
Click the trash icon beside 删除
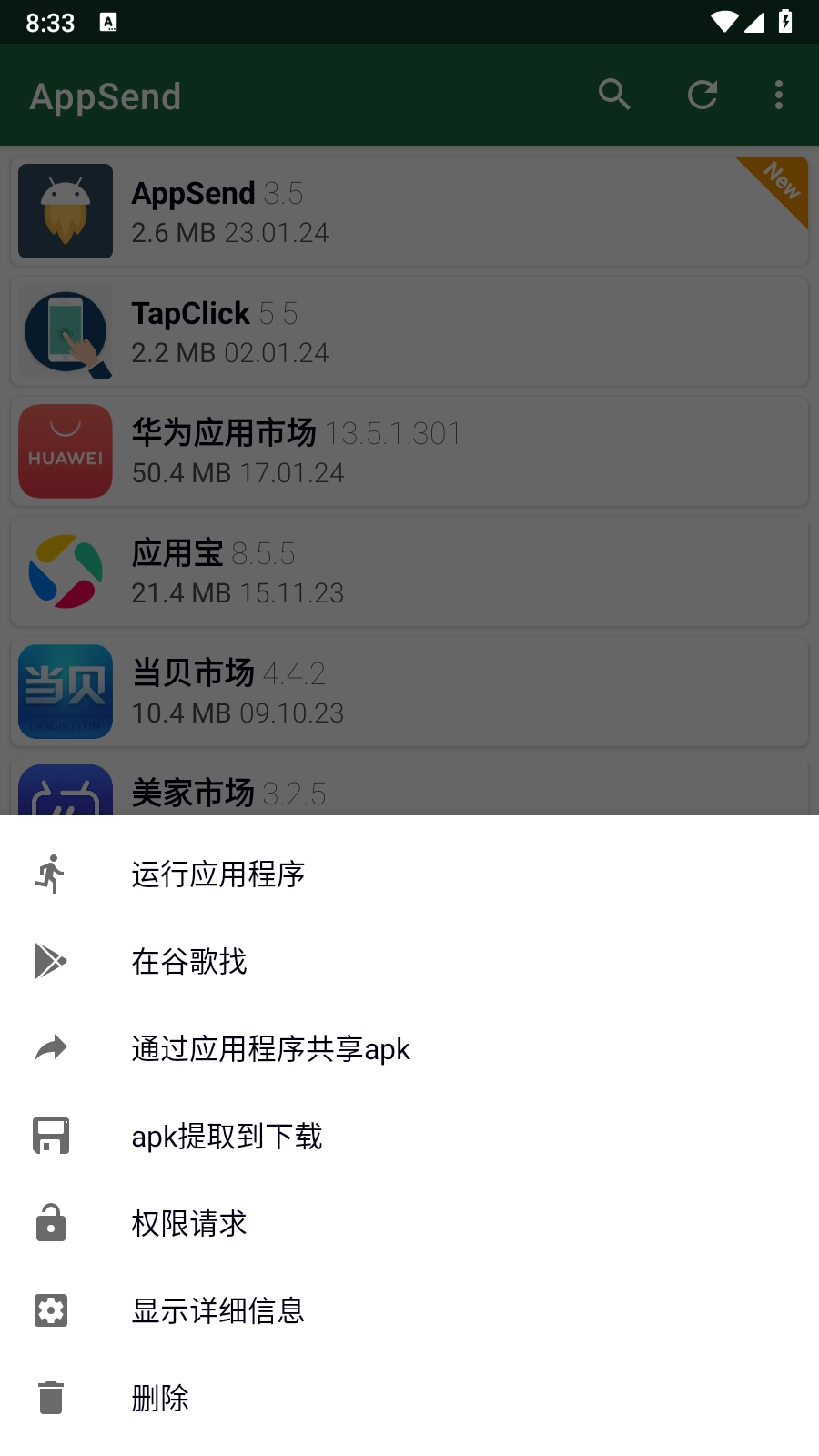(50, 1397)
